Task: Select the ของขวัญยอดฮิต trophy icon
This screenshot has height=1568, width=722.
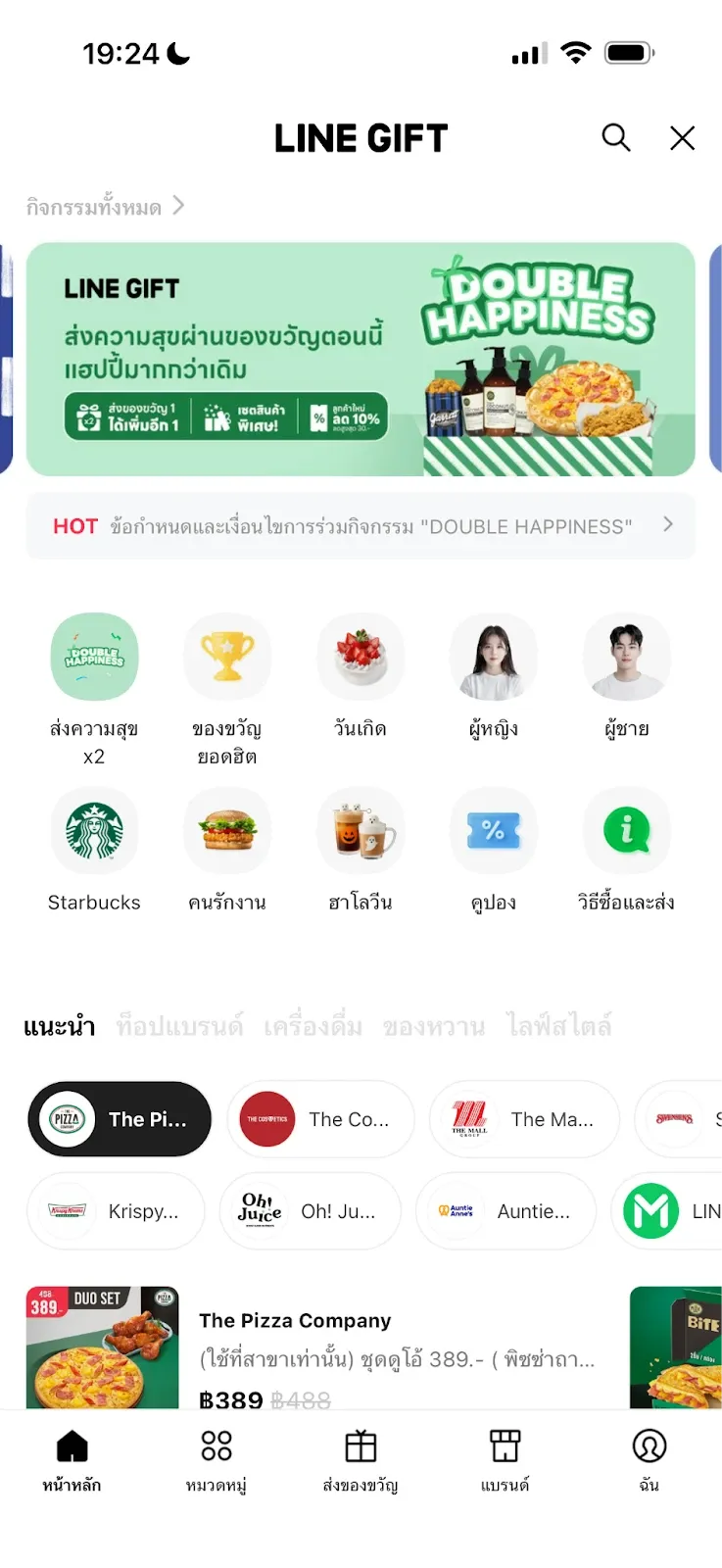Action: [227, 657]
